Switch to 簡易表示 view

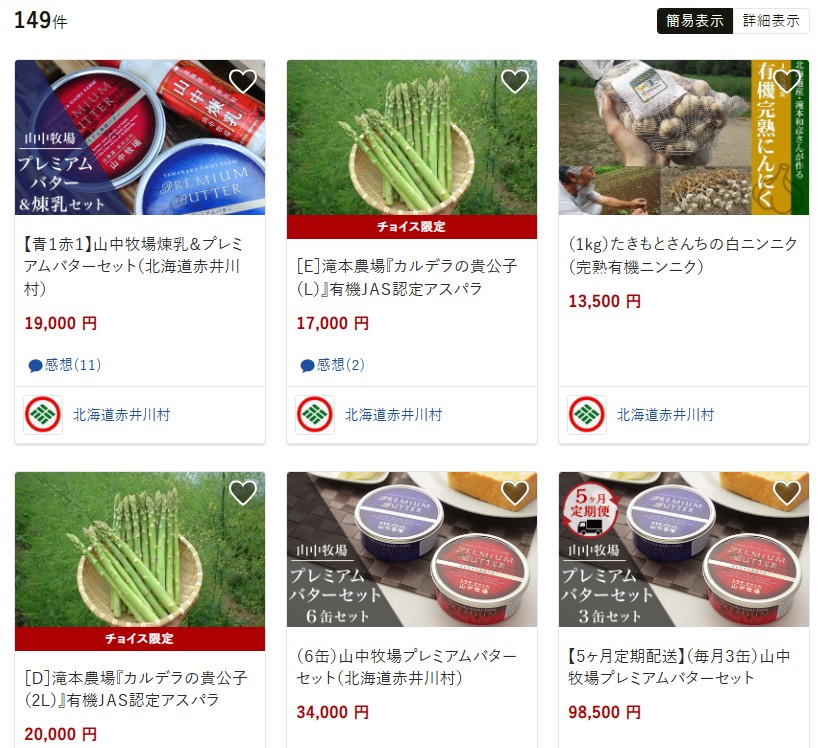(694, 21)
